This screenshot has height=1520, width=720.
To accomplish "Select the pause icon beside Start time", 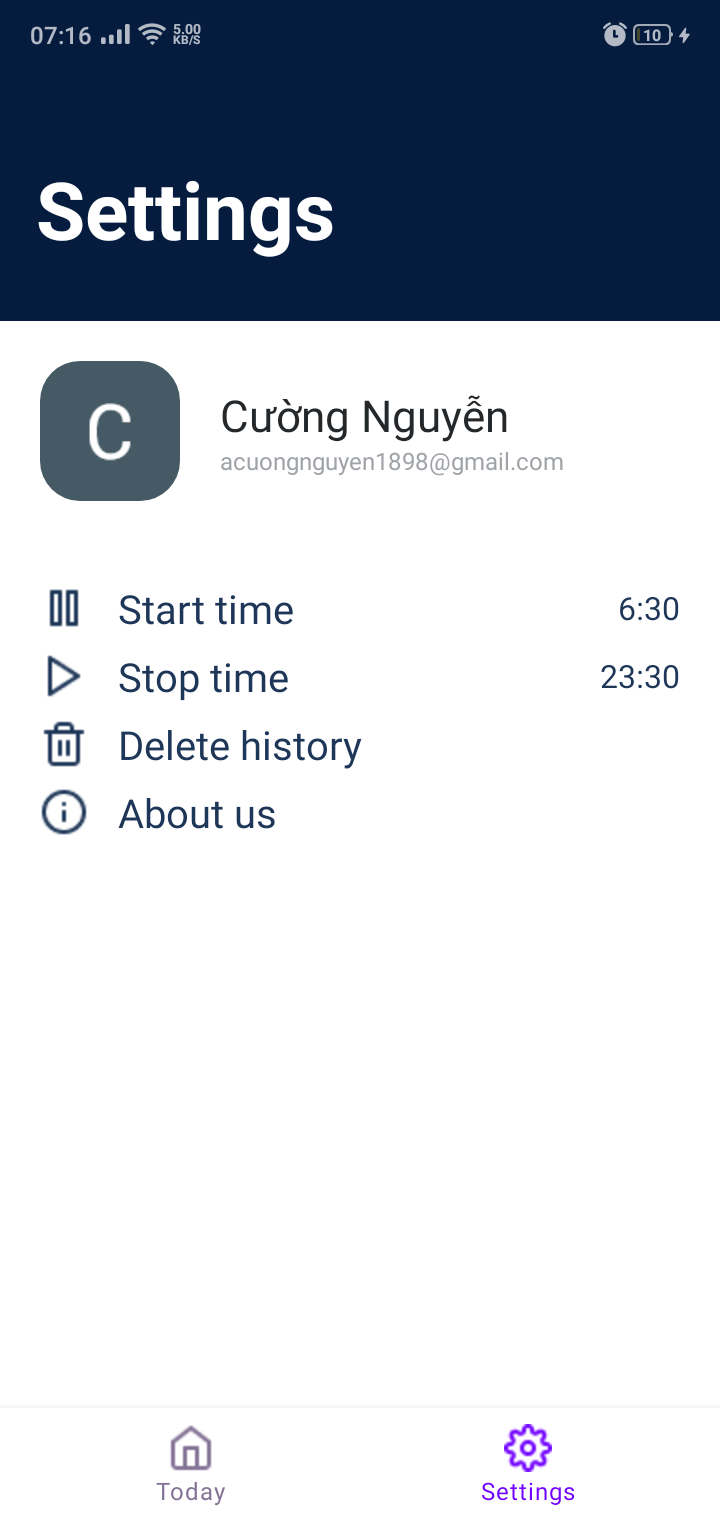I will click(x=63, y=608).
